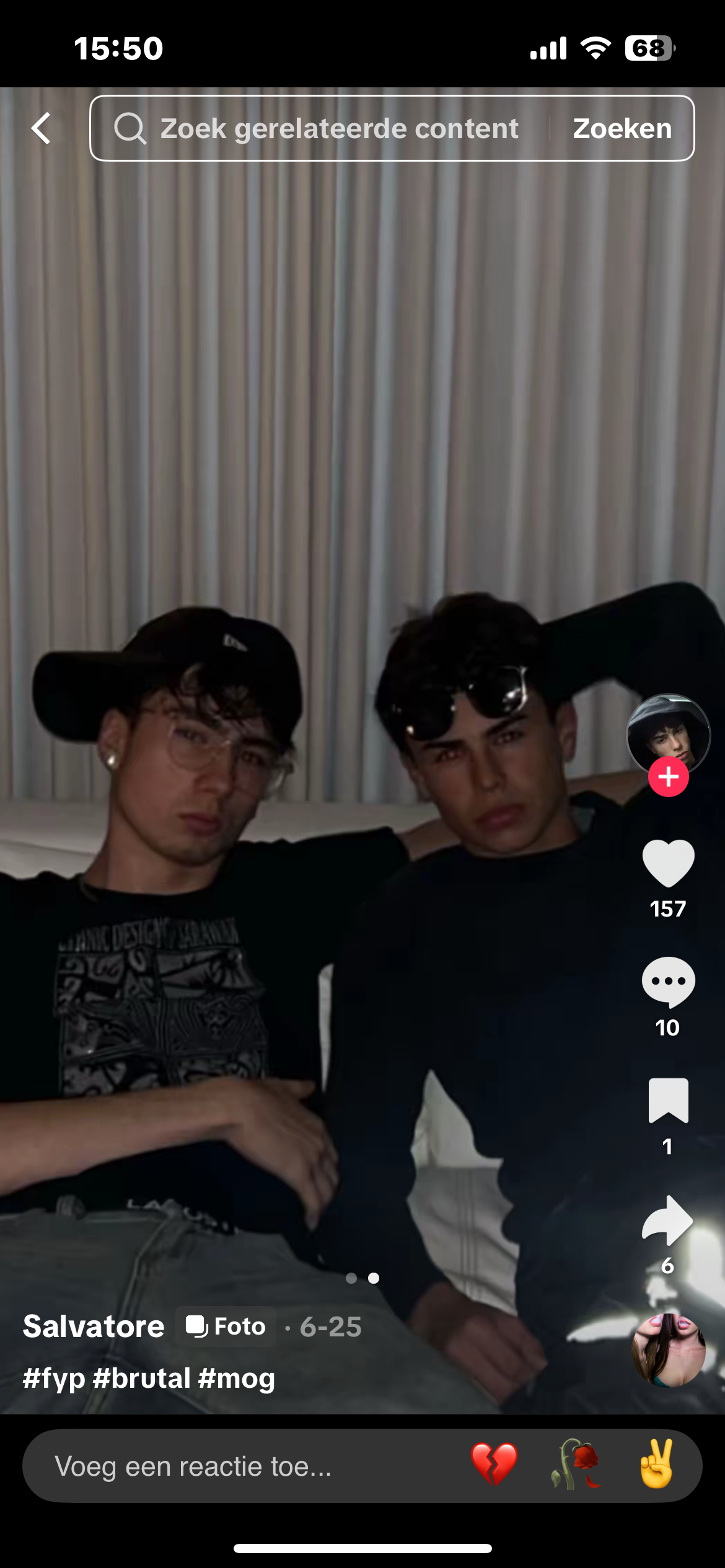Tap the Zoeken button
The image size is (725, 1568).
click(622, 128)
